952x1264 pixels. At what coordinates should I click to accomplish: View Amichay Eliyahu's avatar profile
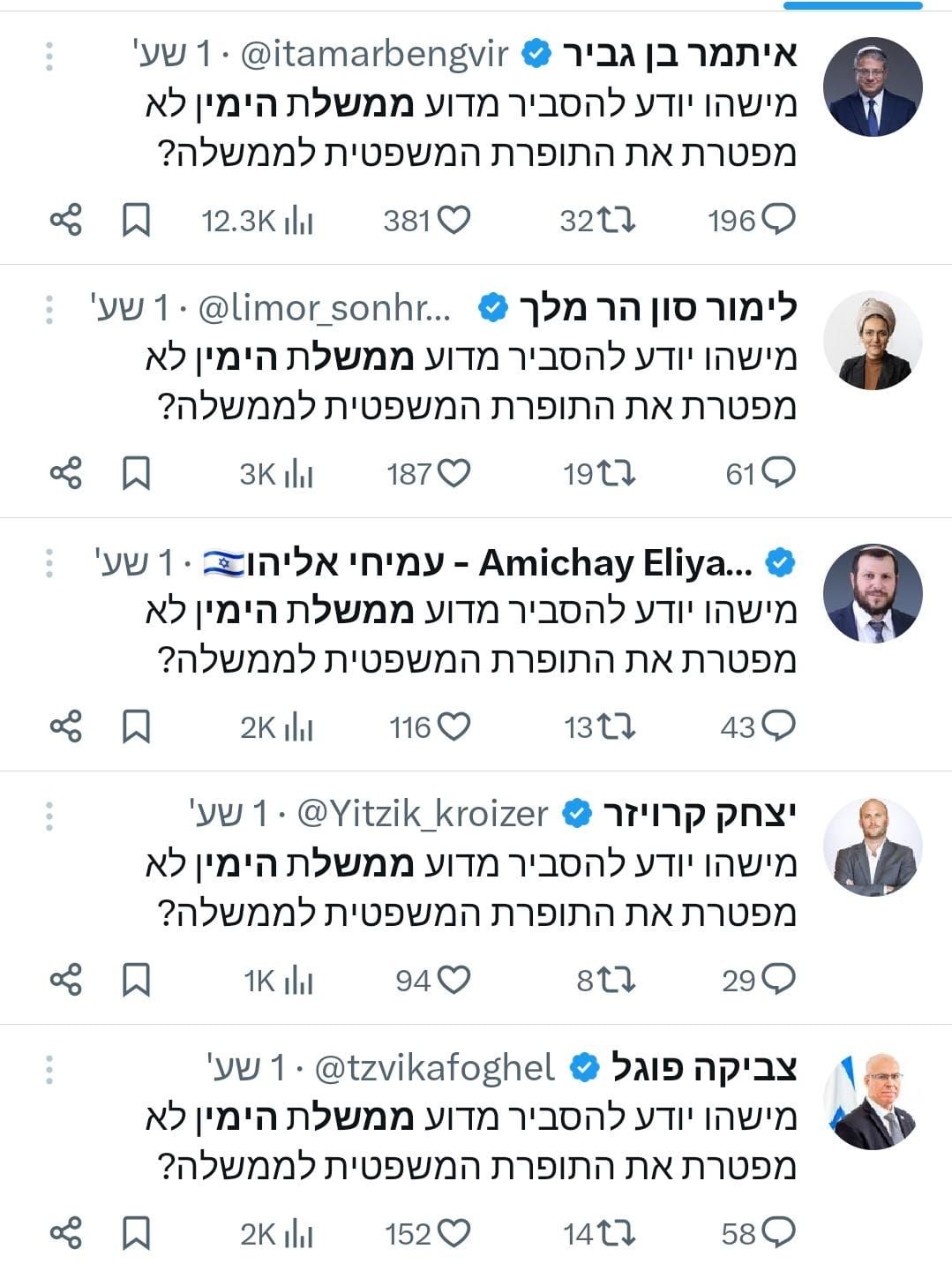[x=872, y=593]
